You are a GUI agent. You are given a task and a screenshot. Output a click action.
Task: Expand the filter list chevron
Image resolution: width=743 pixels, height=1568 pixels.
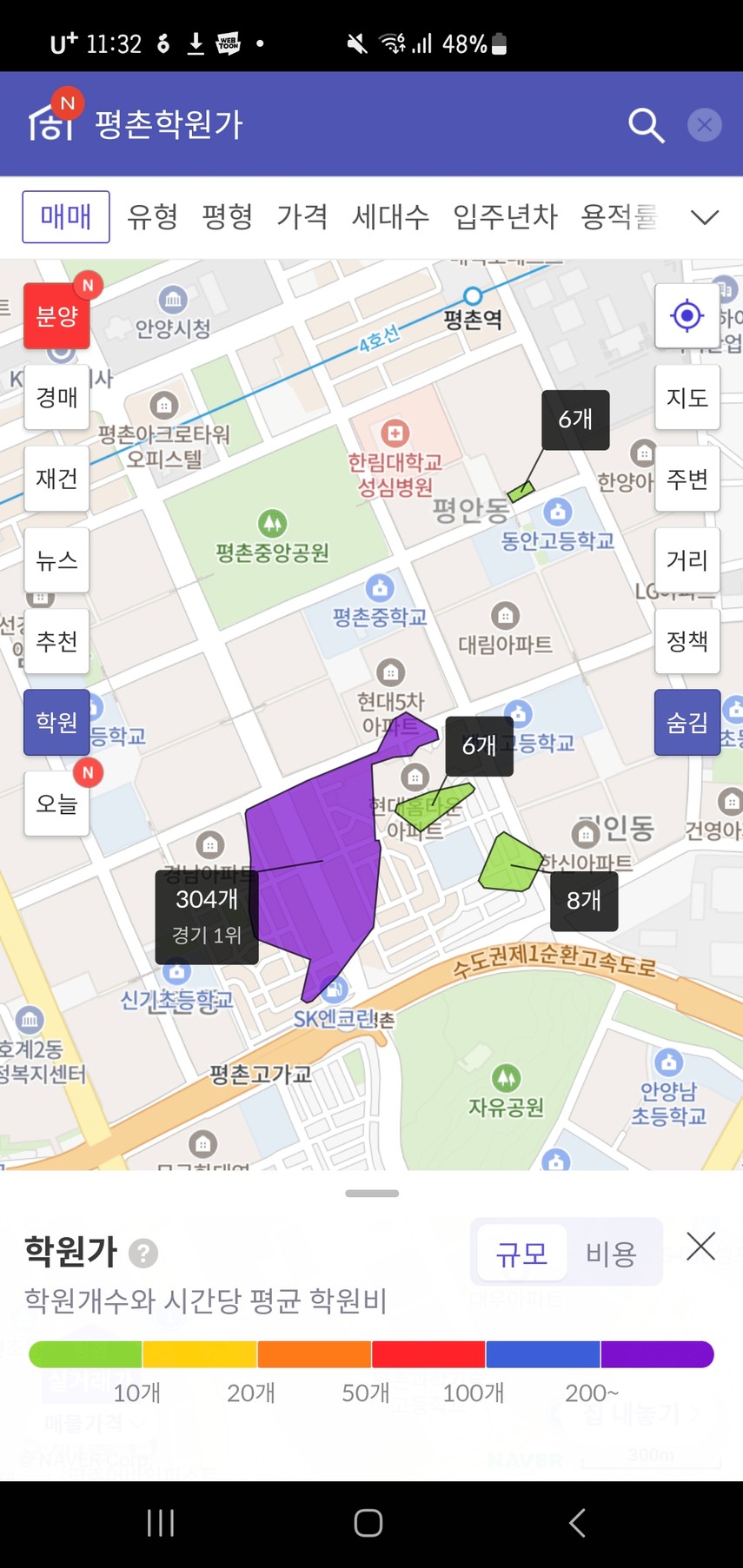(x=704, y=217)
